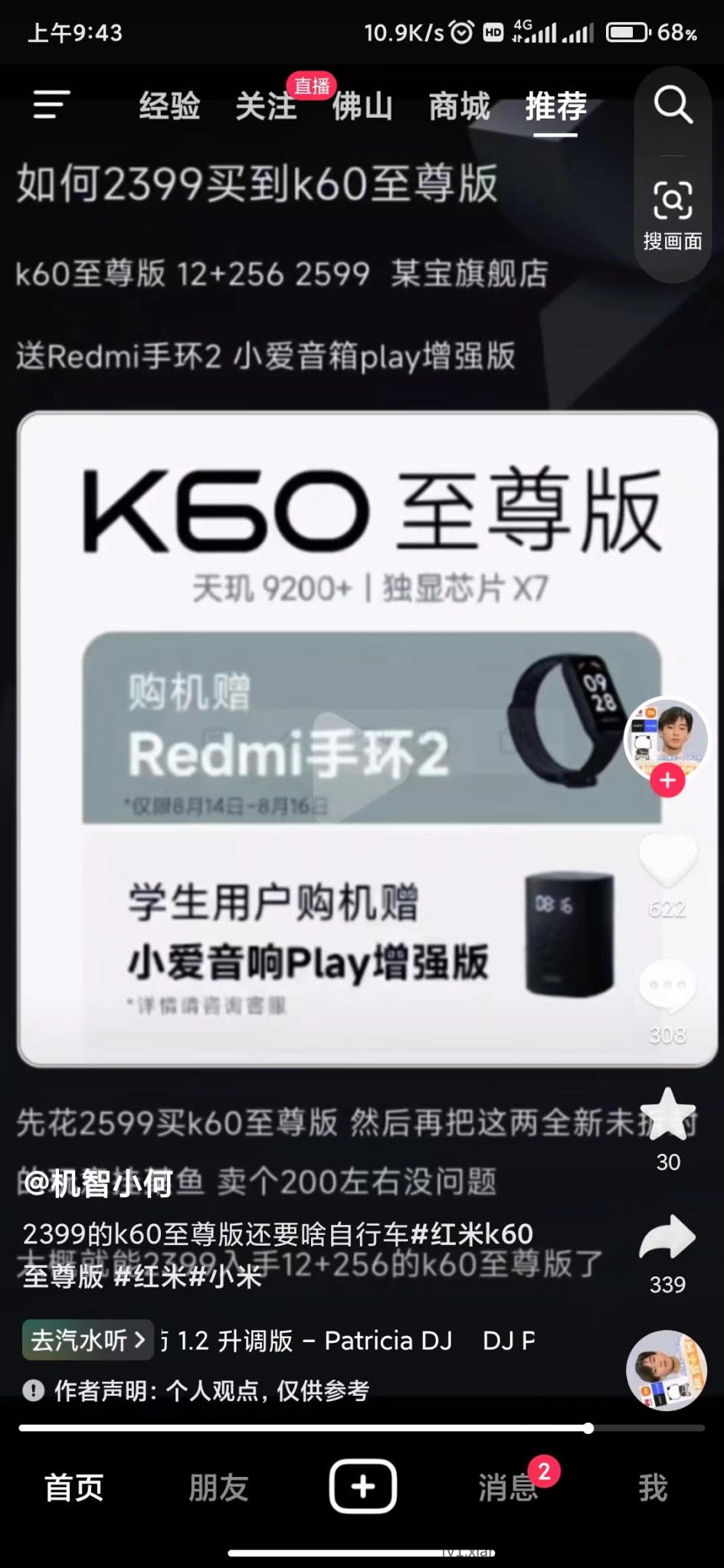Image resolution: width=724 pixels, height=1568 pixels.
Task: Open the 消息 messages tab
Action: [507, 1488]
